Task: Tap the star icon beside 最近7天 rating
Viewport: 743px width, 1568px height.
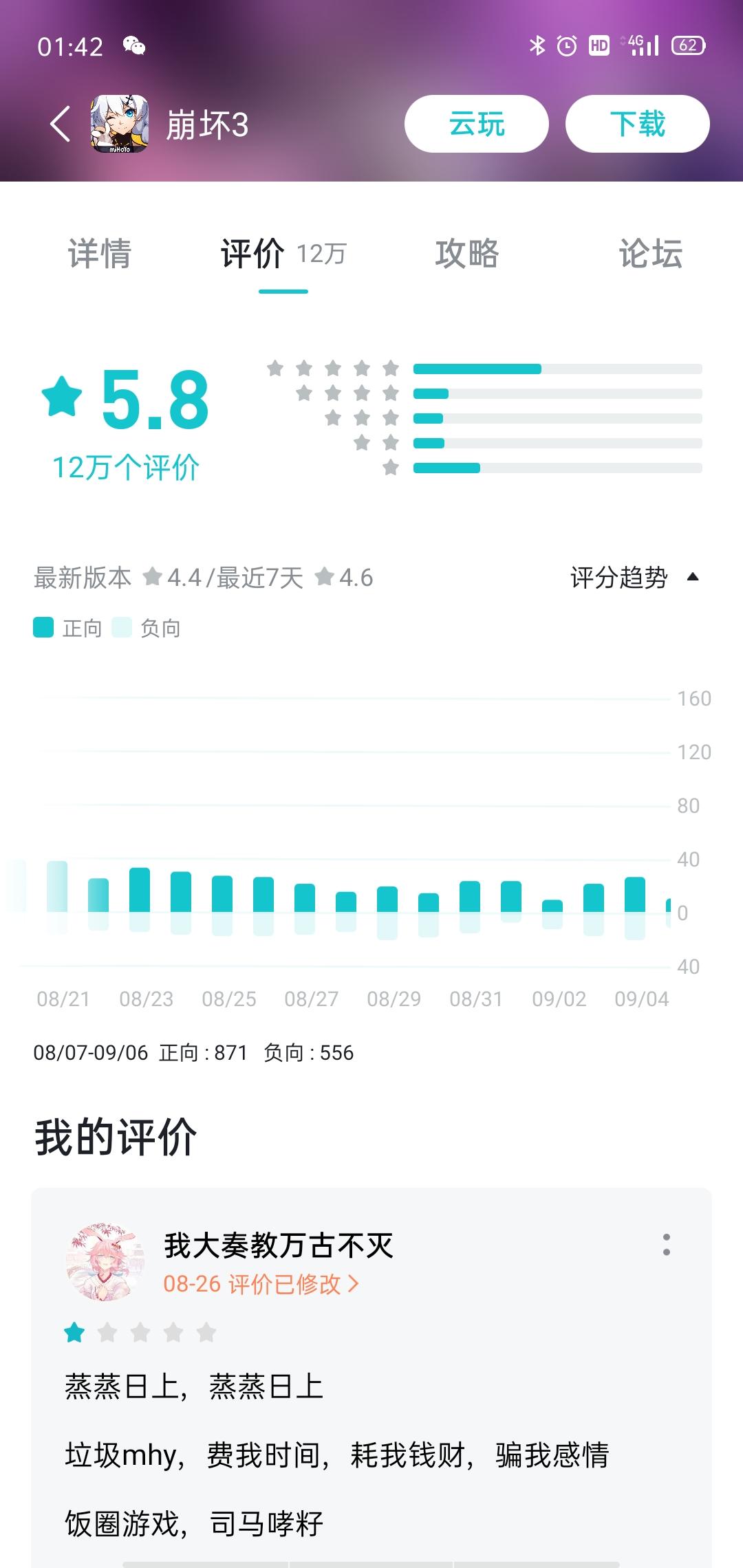Action: pos(326,578)
